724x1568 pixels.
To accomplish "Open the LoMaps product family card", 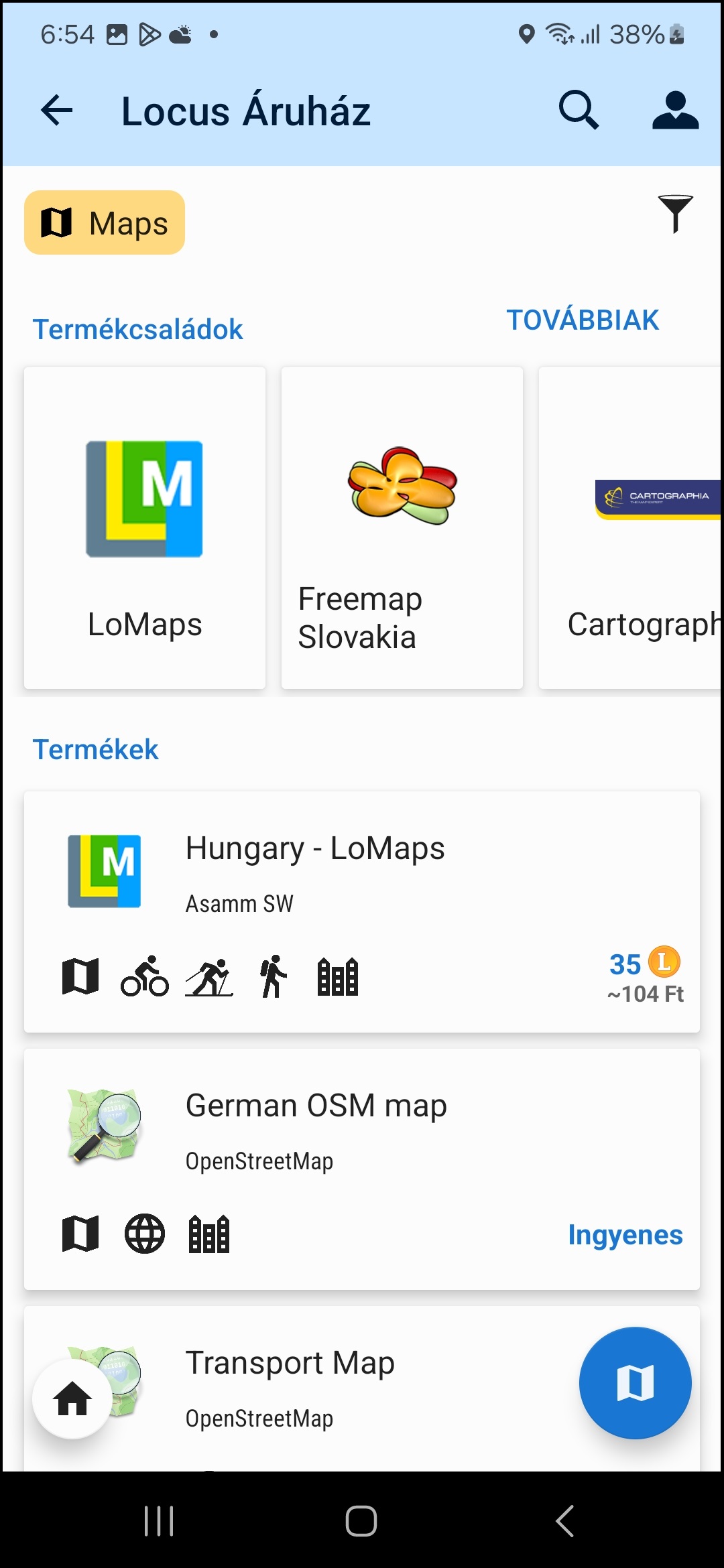I will pyautogui.click(x=145, y=528).
